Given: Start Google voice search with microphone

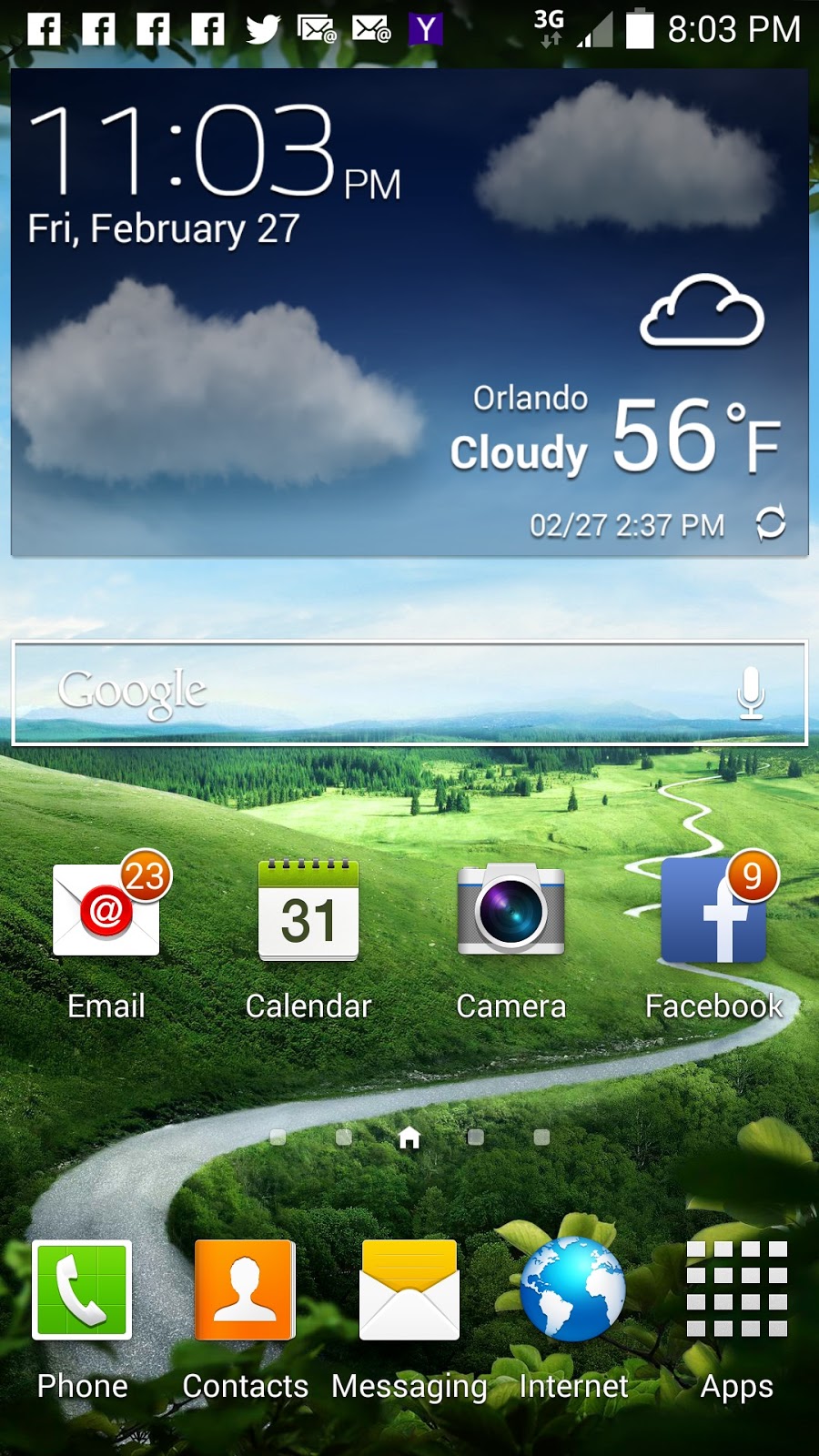Looking at the screenshot, I should click(x=751, y=693).
